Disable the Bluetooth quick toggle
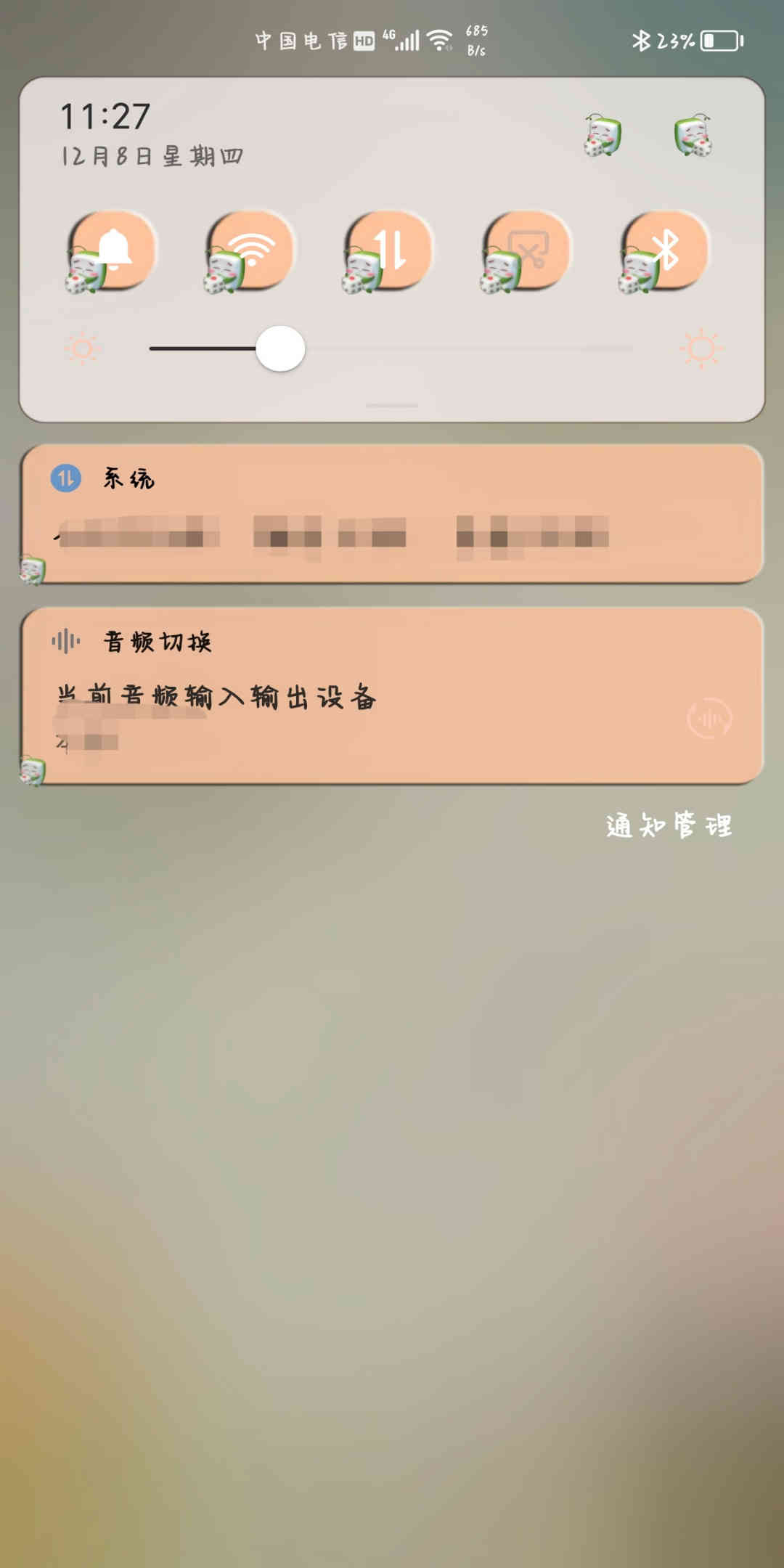Viewport: 784px width, 1568px height. point(664,251)
